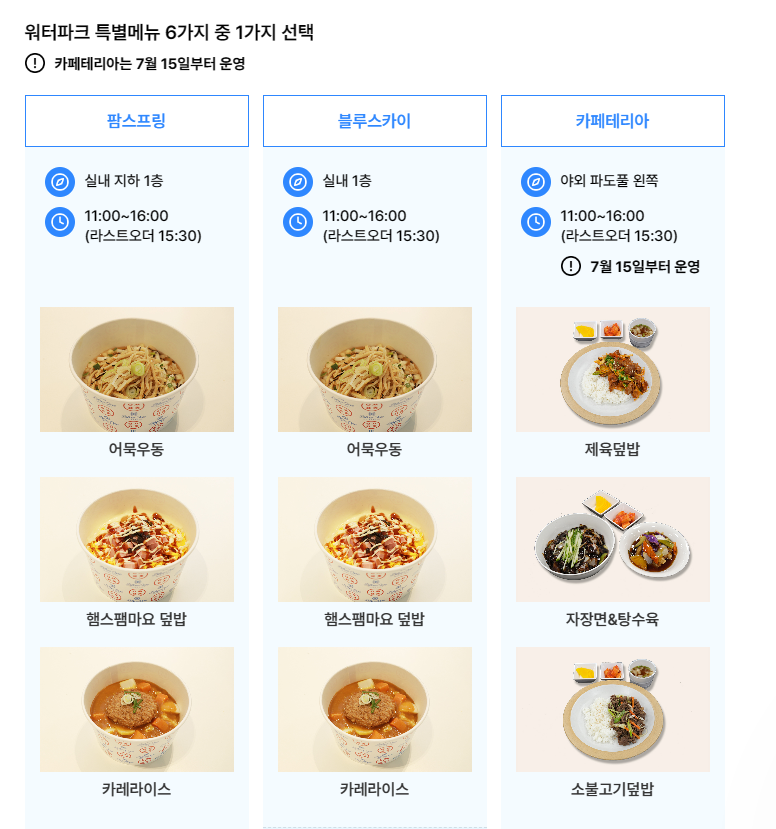Screen dimensions: 776x829
Task: Open the 햄스팸마요 덮밥 photo under 팜스프링
Action: 135,538
